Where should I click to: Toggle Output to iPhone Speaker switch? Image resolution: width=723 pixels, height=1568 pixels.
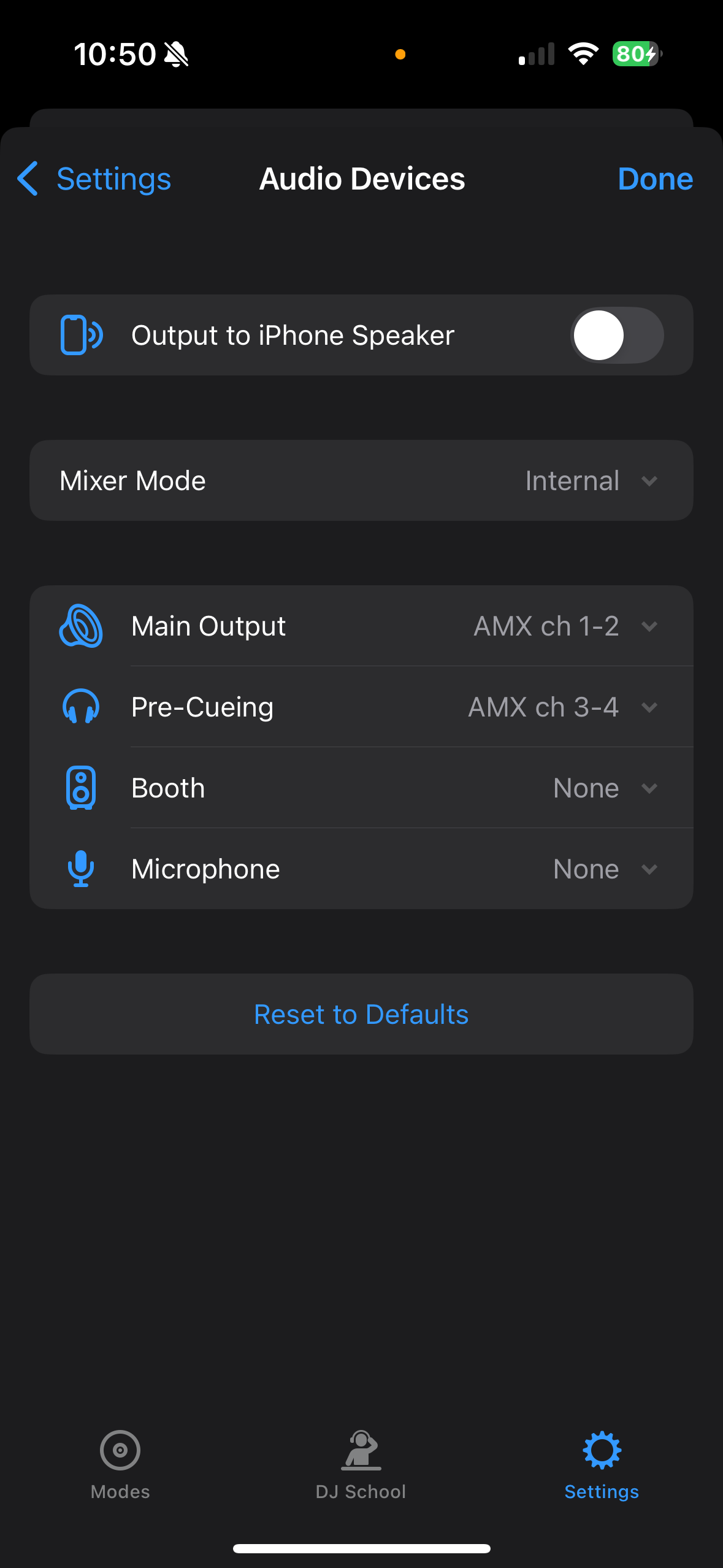click(617, 336)
